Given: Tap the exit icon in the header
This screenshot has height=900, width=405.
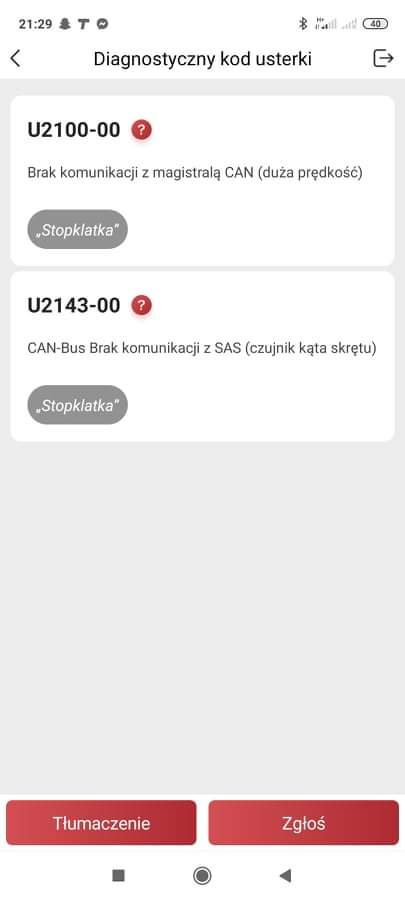Looking at the screenshot, I should (383, 58).
